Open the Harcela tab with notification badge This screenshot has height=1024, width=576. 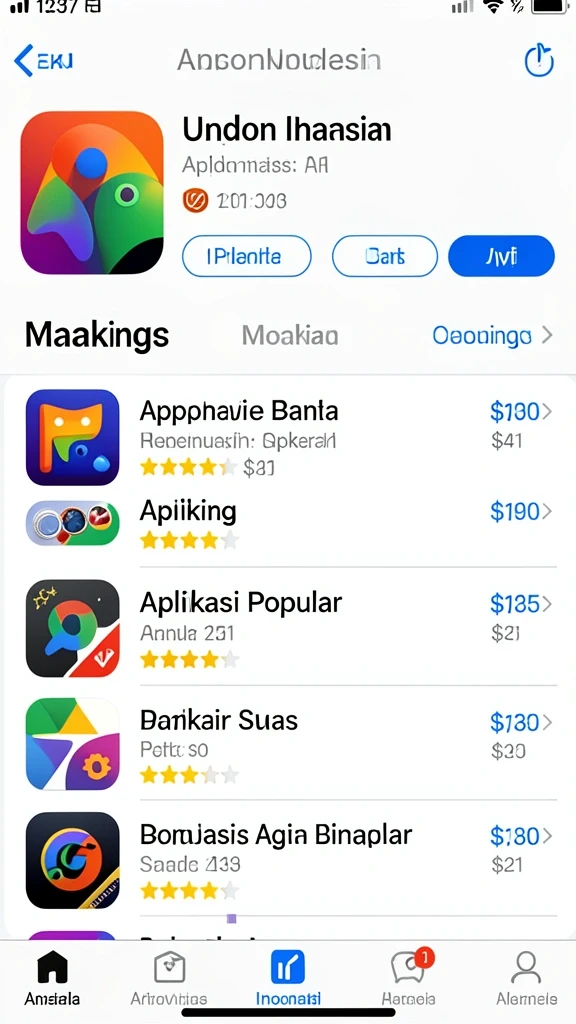(x=409, y=978)
